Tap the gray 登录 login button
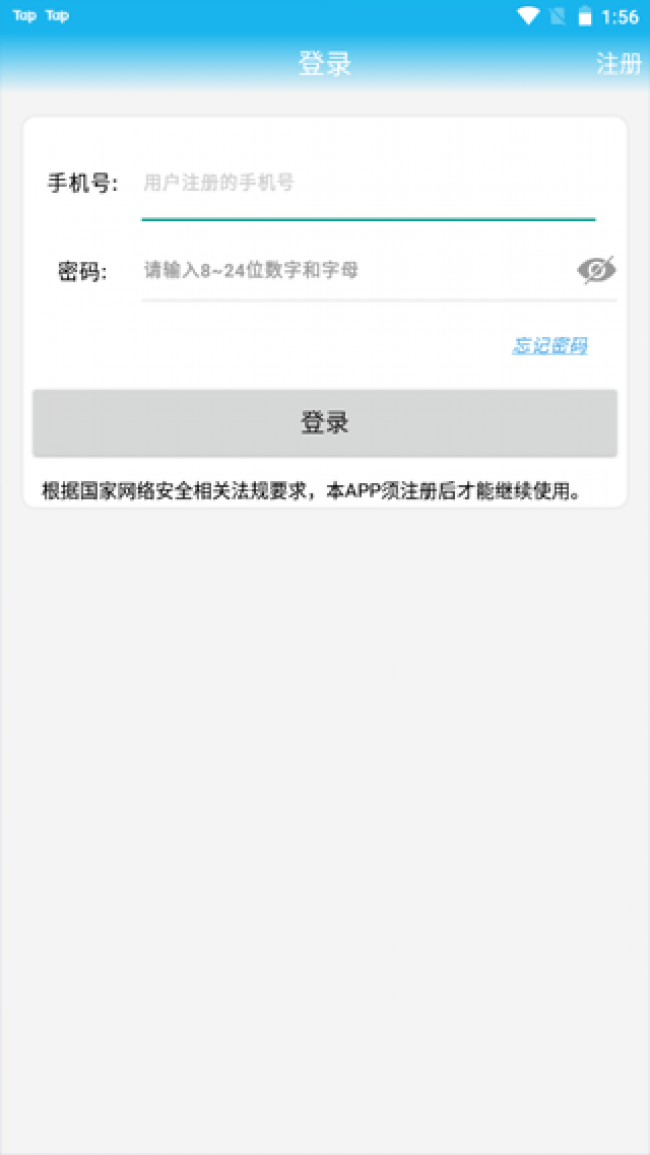This screenshot has width=650, height=1155. tap(325, 423)
